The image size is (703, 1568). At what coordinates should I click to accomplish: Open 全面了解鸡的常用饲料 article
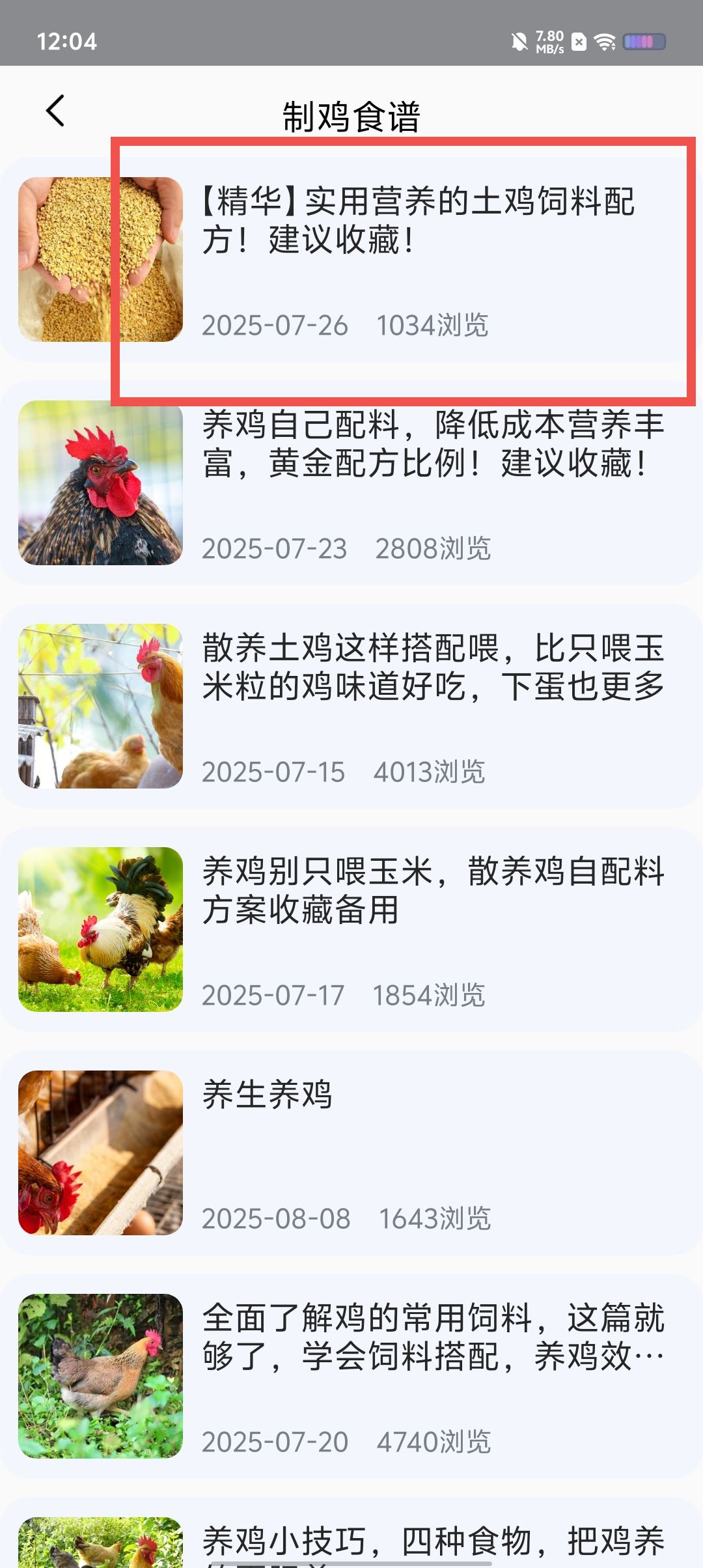(432, 1337)
